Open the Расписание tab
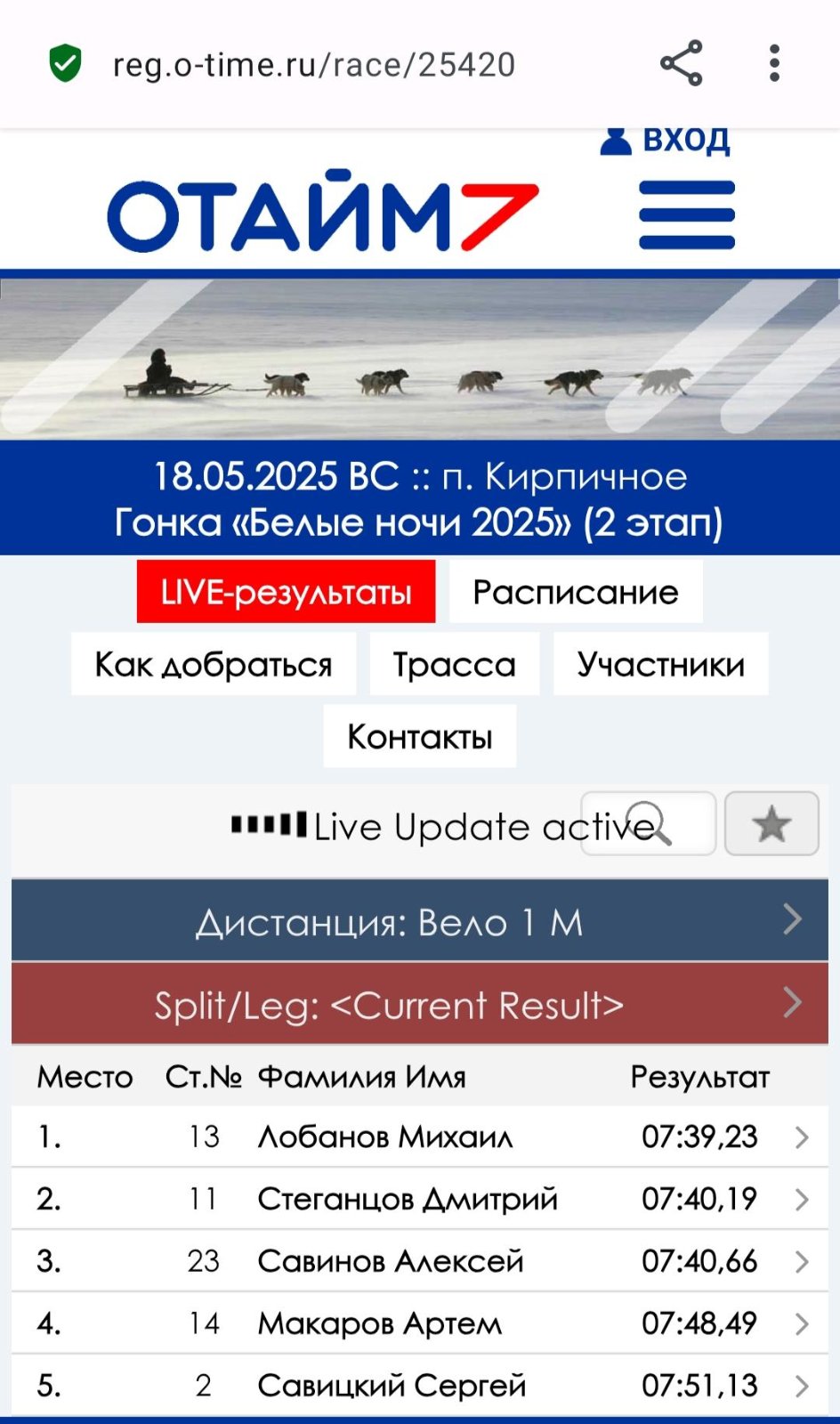Screen dimensions: 840x1424 pyautogui.click(x=575, y=592)
